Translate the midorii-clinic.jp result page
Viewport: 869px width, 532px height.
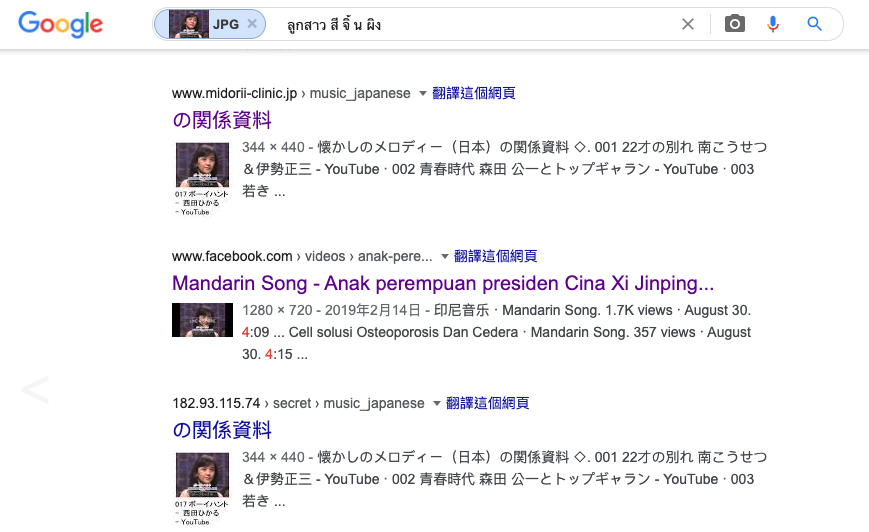474,93
